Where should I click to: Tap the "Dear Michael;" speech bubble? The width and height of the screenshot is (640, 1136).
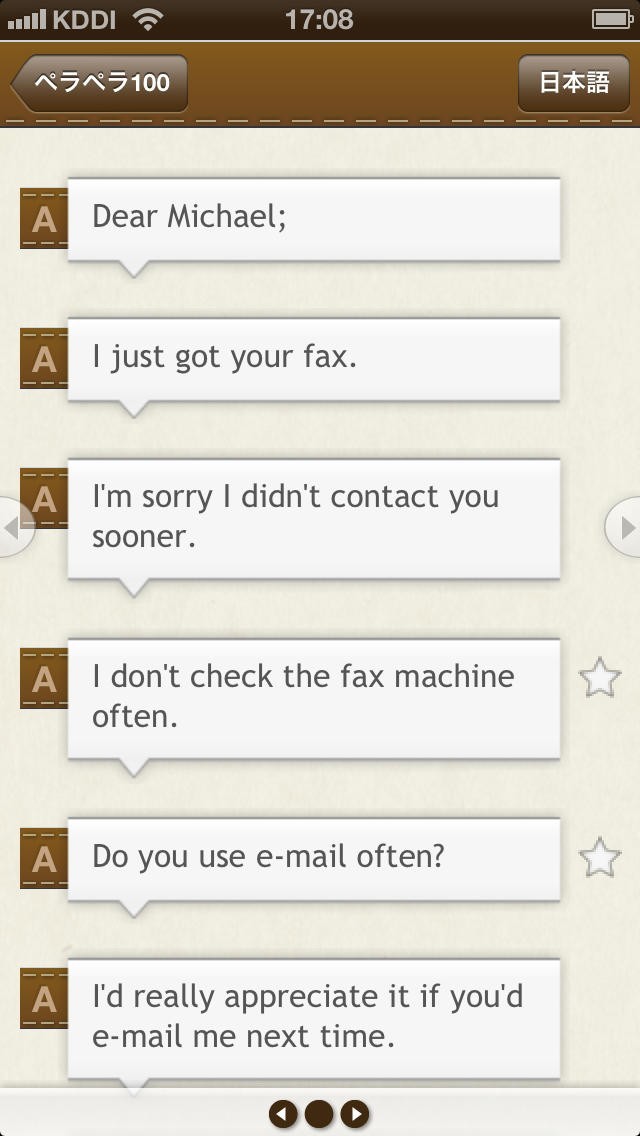(x=314, y=219)
